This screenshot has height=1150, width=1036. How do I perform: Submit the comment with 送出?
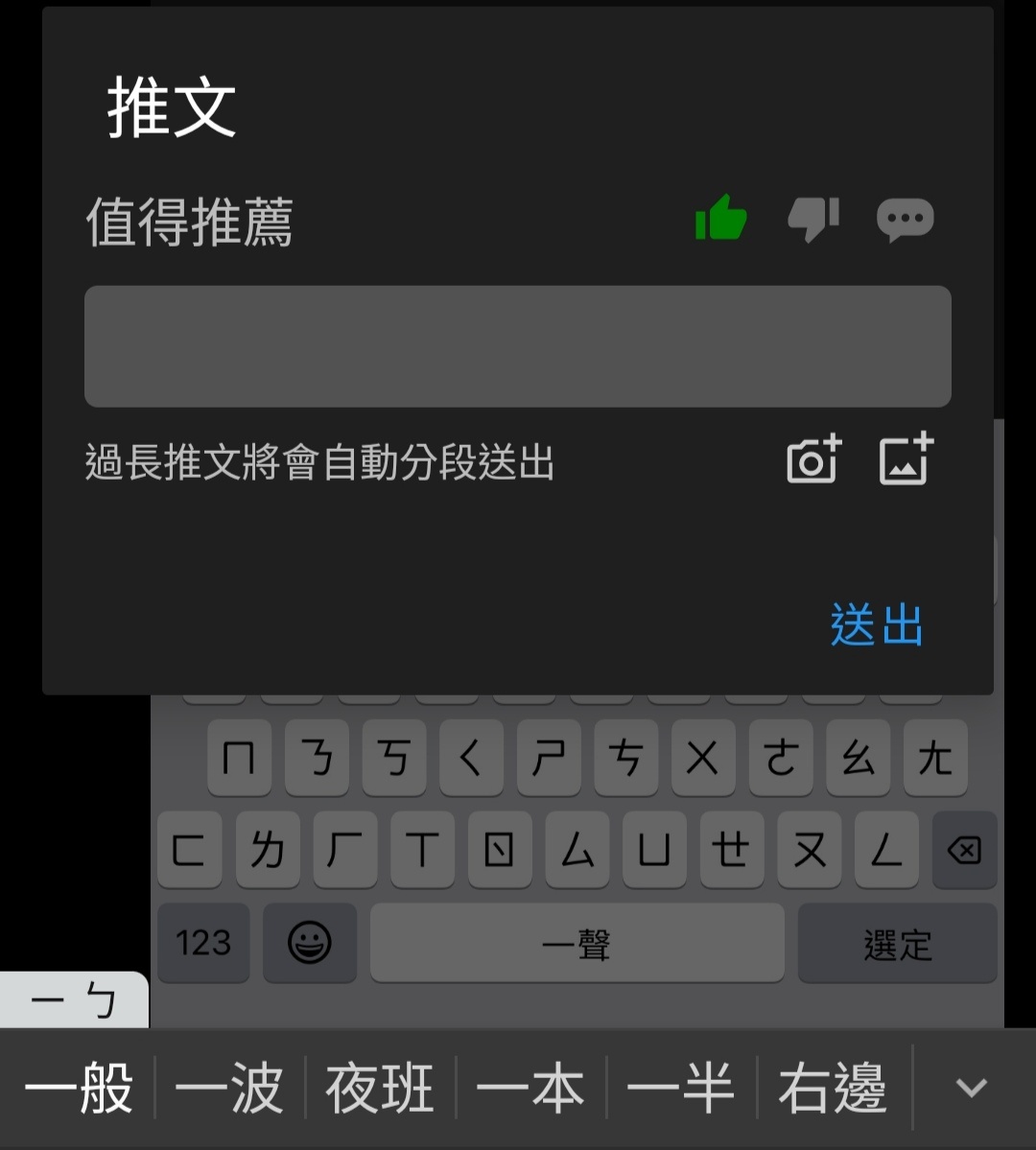coord(876,625)
